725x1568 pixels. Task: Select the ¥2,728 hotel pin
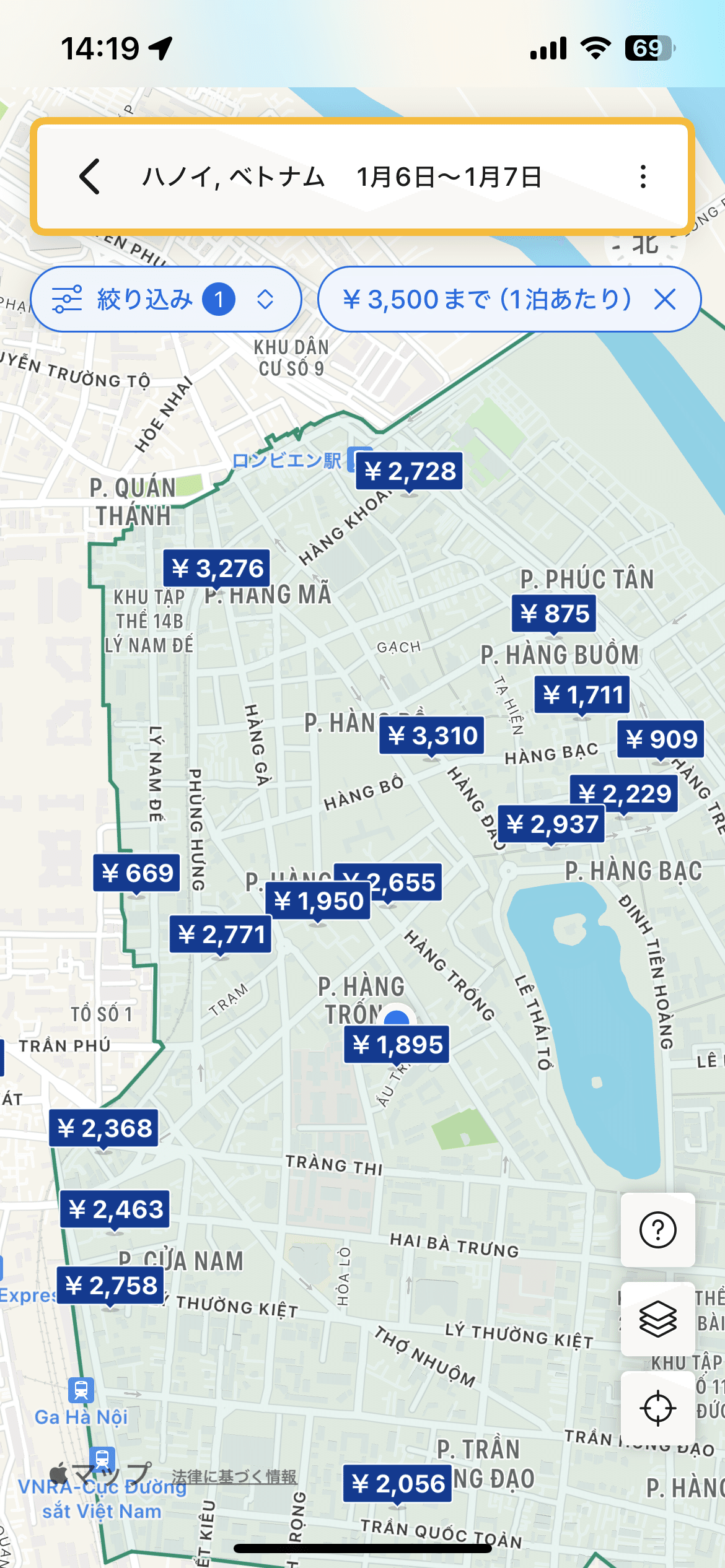pos(409,471)
